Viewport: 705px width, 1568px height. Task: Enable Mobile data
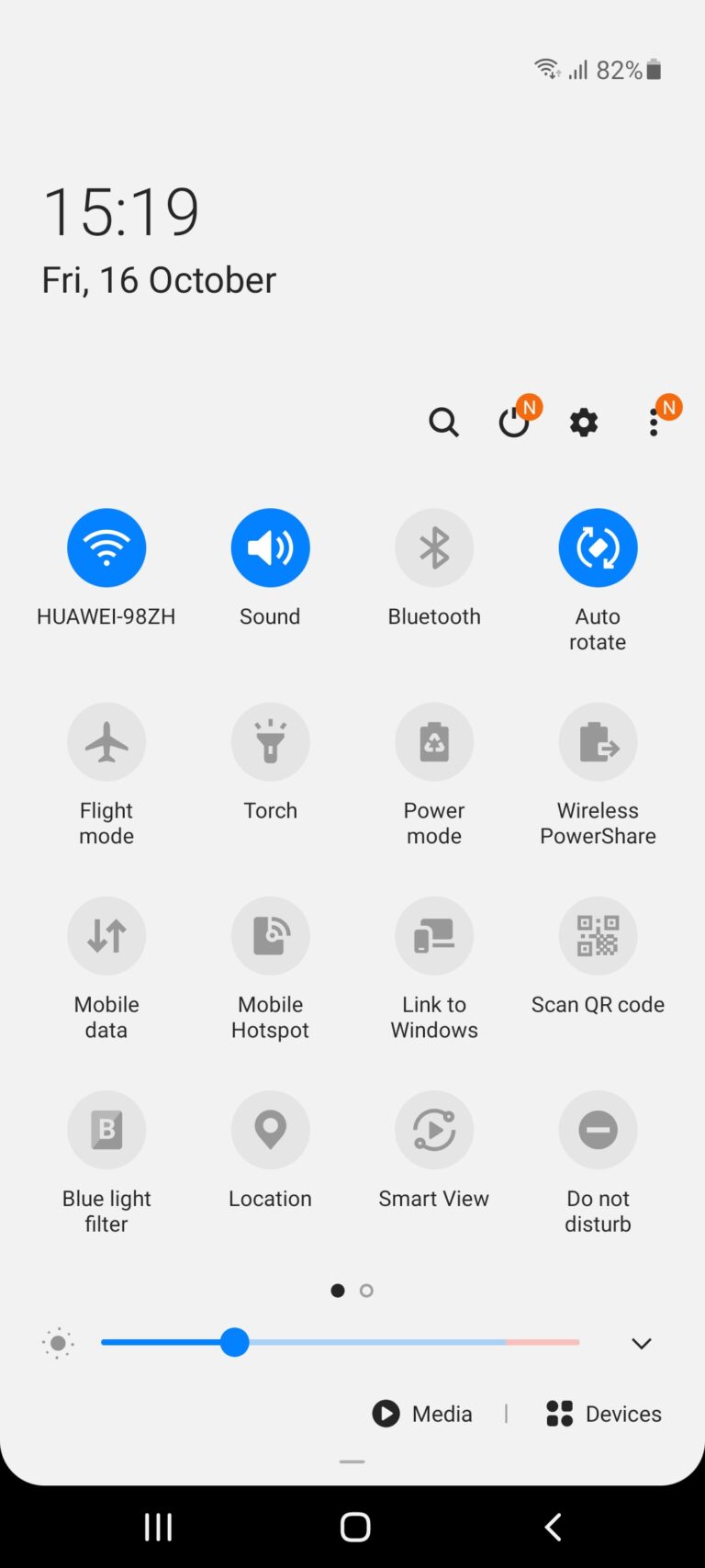tap(106, 936)
